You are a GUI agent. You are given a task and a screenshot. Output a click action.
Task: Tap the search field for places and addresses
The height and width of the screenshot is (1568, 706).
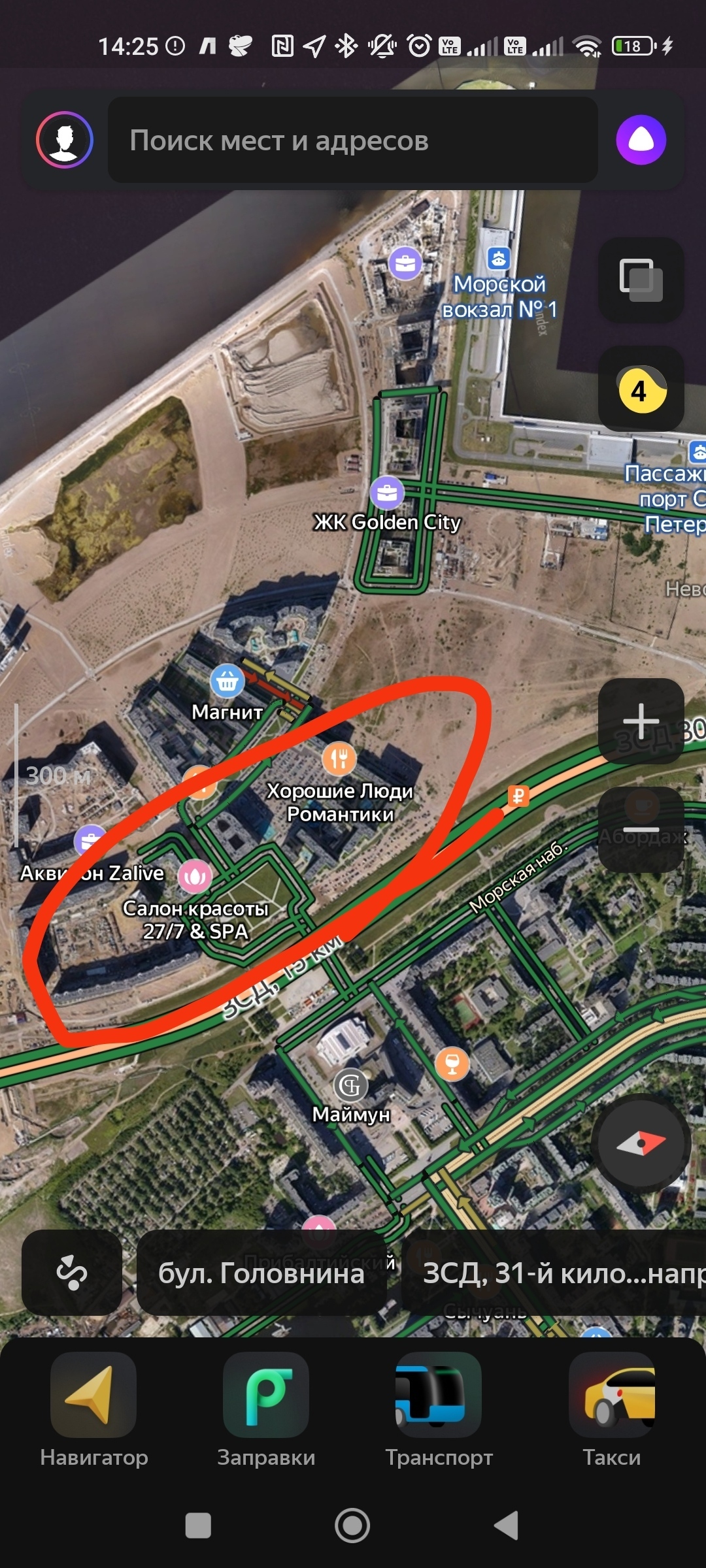tap(353, 140)
